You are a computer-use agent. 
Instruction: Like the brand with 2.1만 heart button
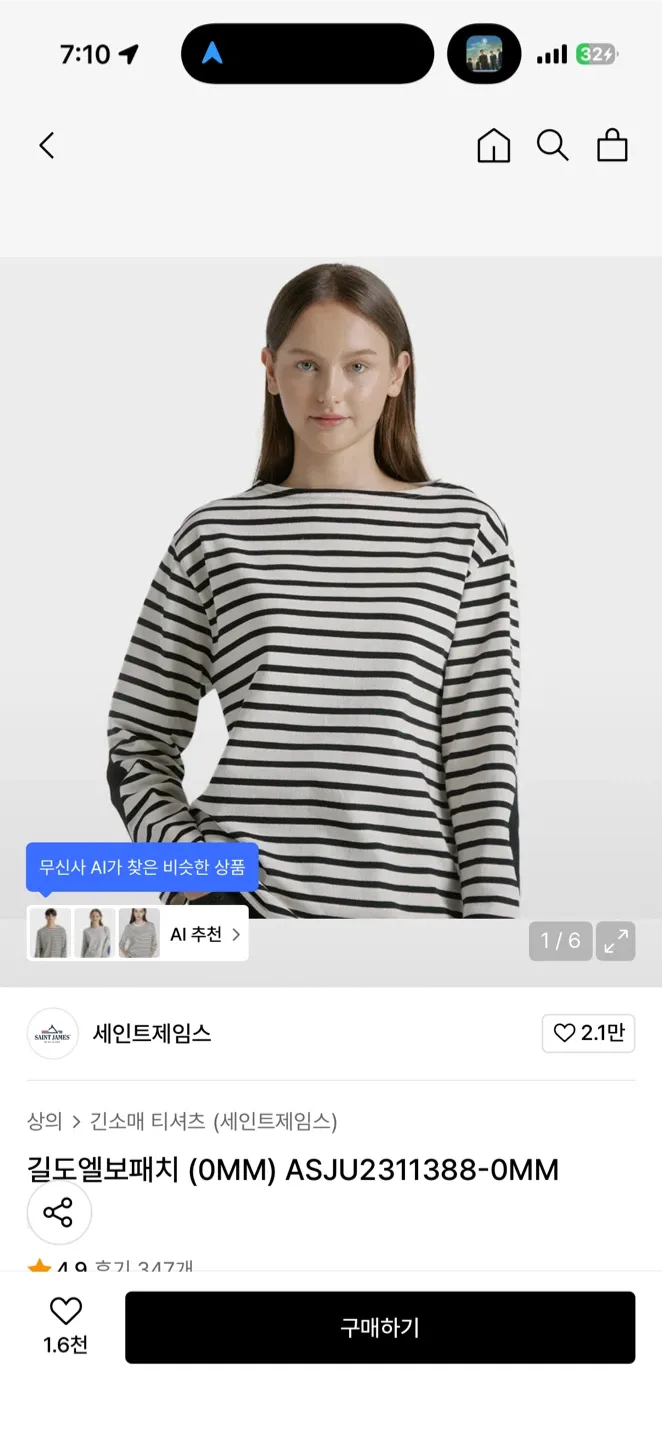[x=588, y=1033]
